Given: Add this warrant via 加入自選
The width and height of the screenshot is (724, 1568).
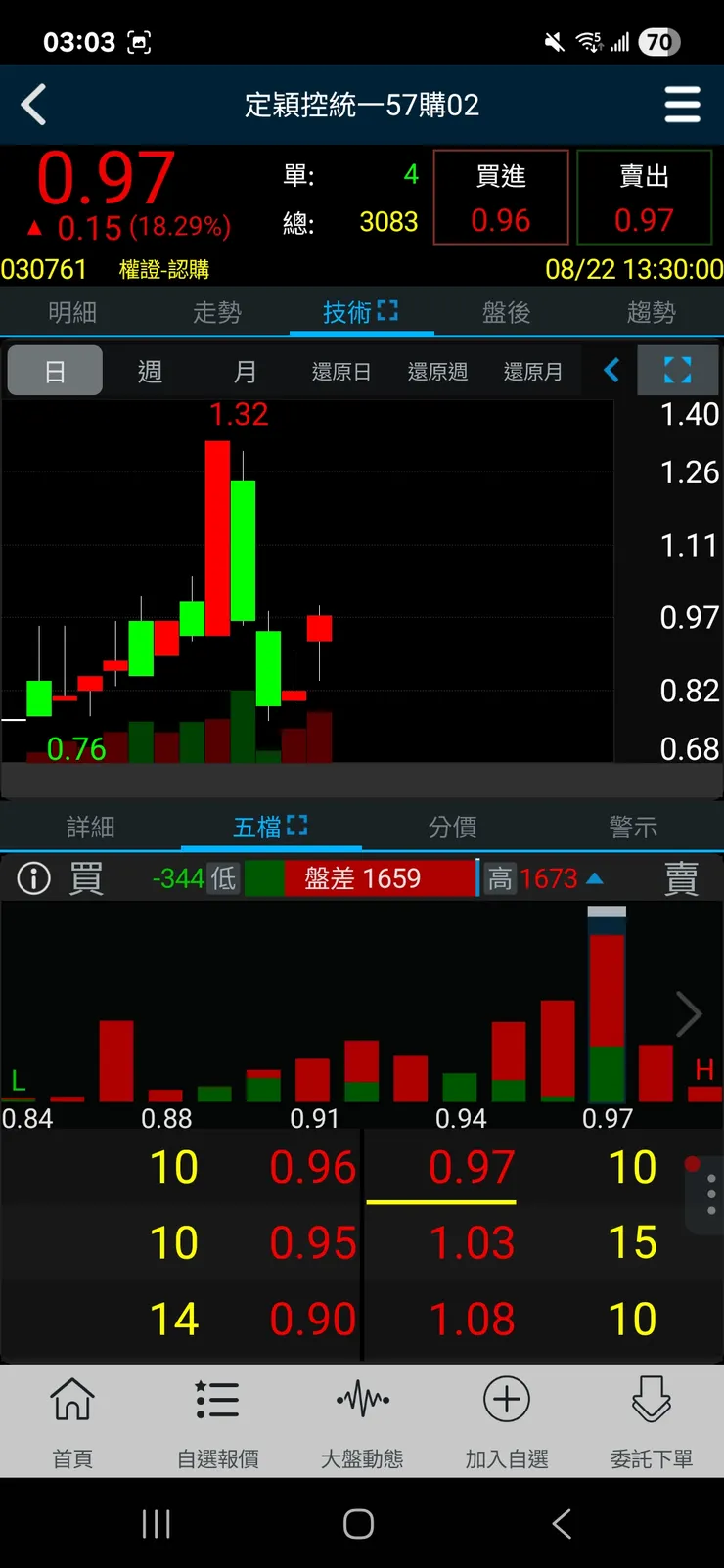Looking at the screenshot, I should (x=507, y=1422).
